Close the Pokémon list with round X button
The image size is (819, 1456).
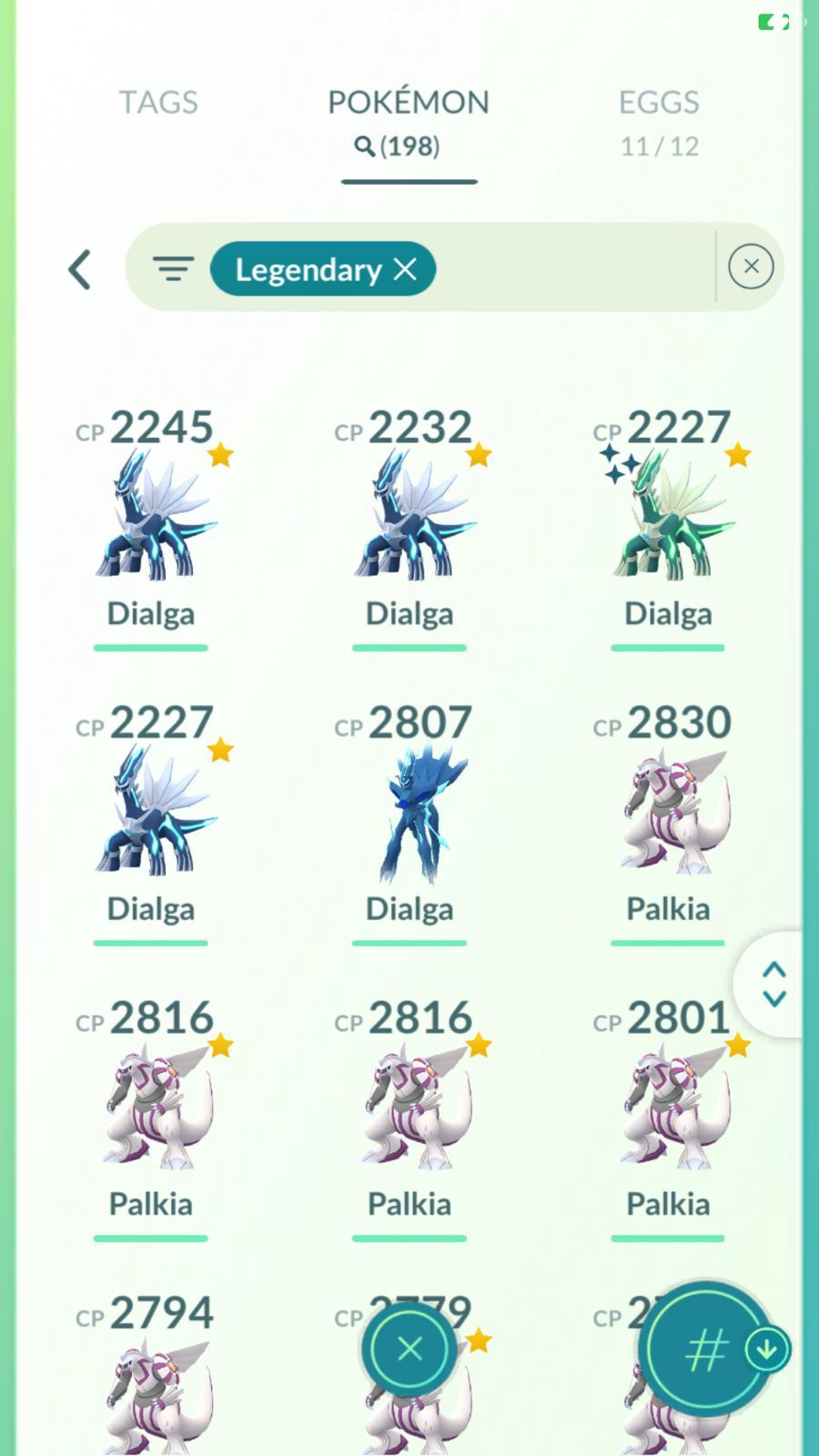tap(409, 1349)
